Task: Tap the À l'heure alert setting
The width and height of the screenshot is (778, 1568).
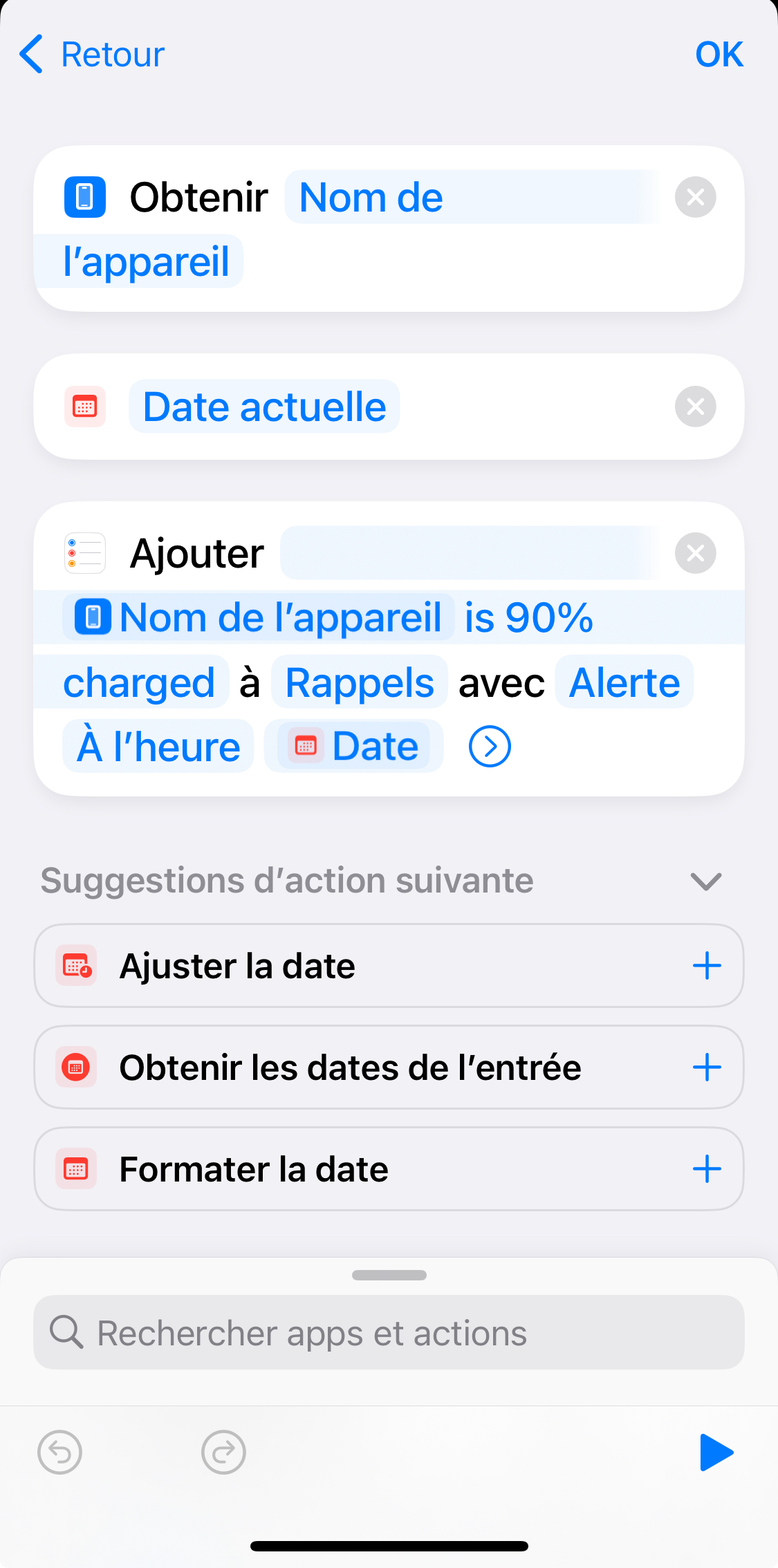Action: tap(158, 747)
